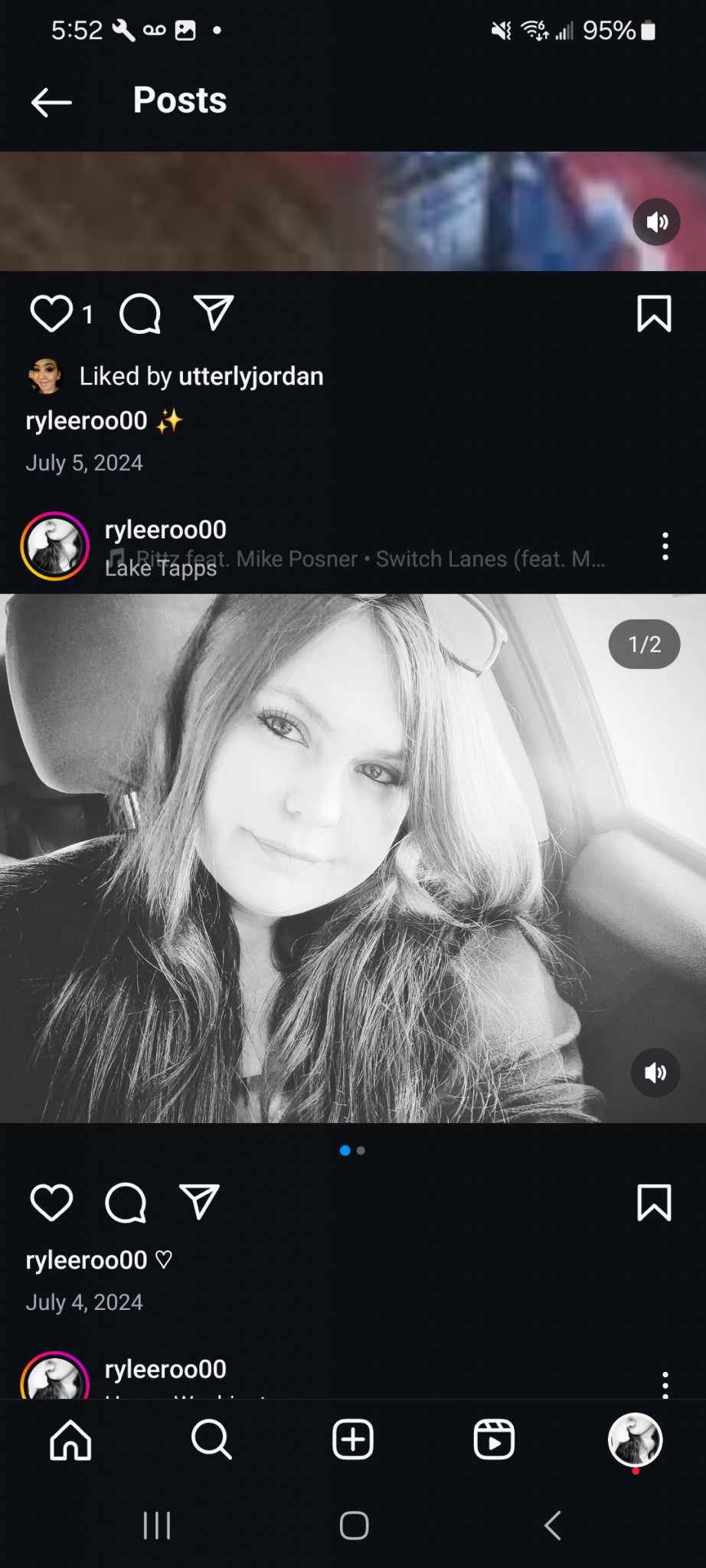The width and height of the screenshot is (706, 1568).
Task: Create a new post
Action: (353, 1440)
